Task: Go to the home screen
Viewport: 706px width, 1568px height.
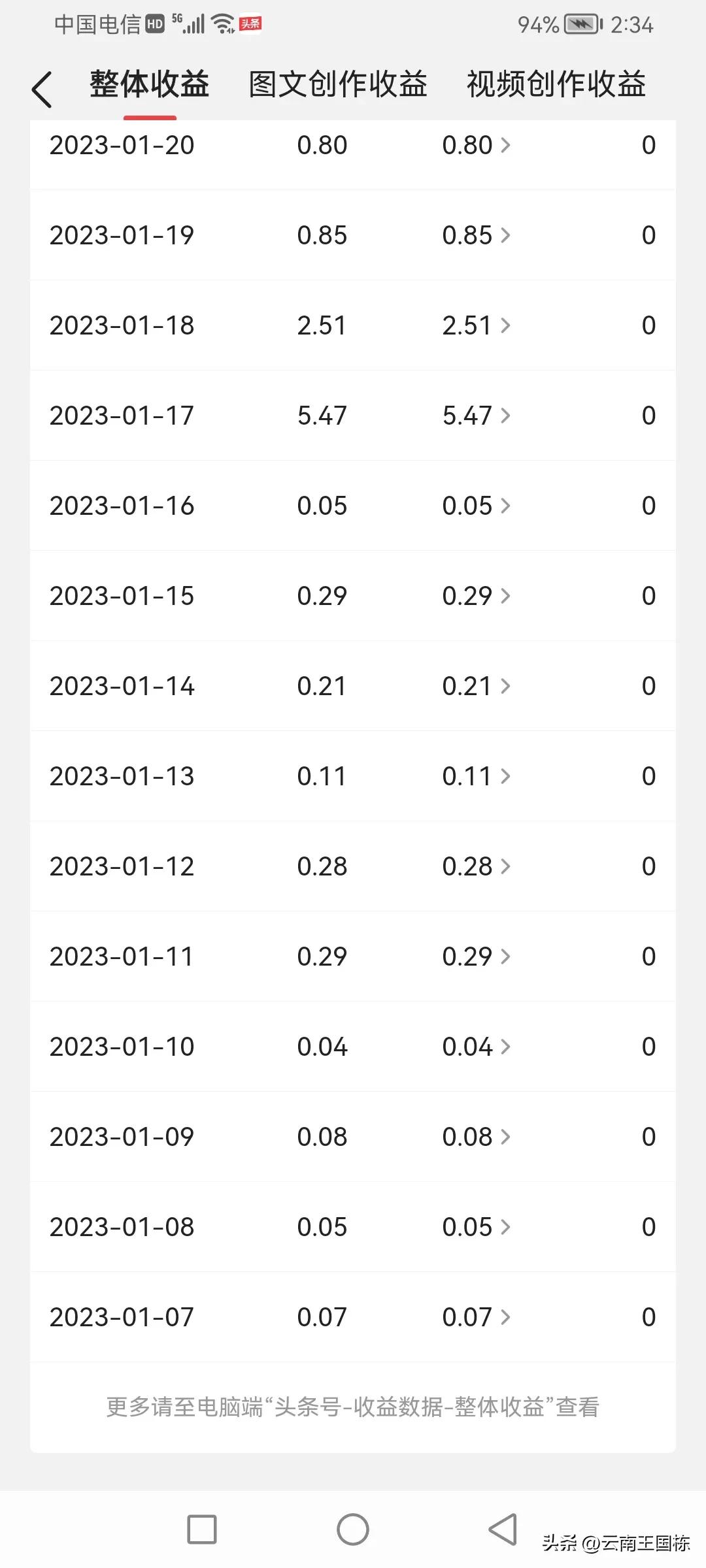Action: tap(353, 1529)
